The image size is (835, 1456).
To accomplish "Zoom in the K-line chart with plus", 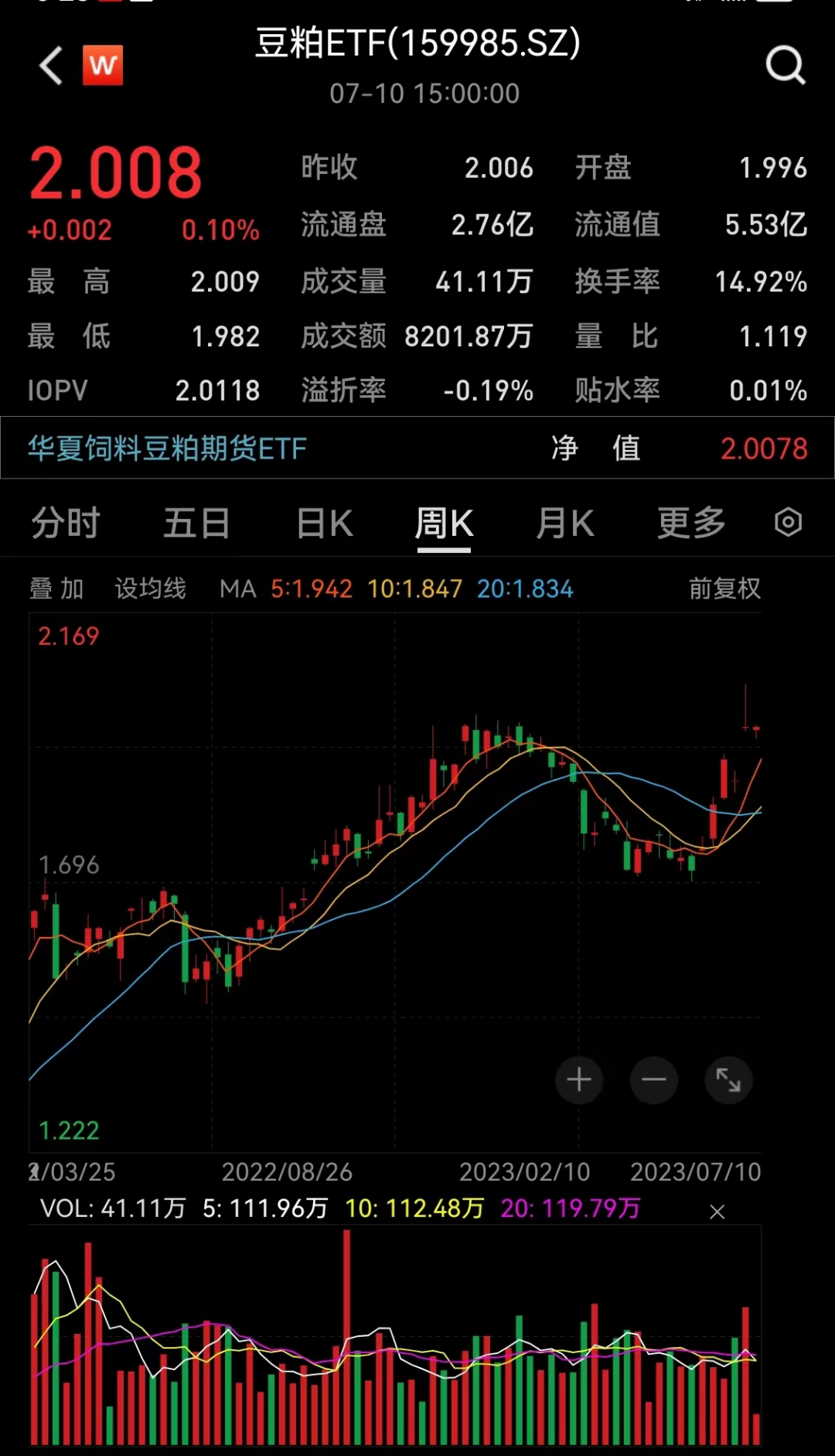I will pyautogui.click(x=579, y=1079).
